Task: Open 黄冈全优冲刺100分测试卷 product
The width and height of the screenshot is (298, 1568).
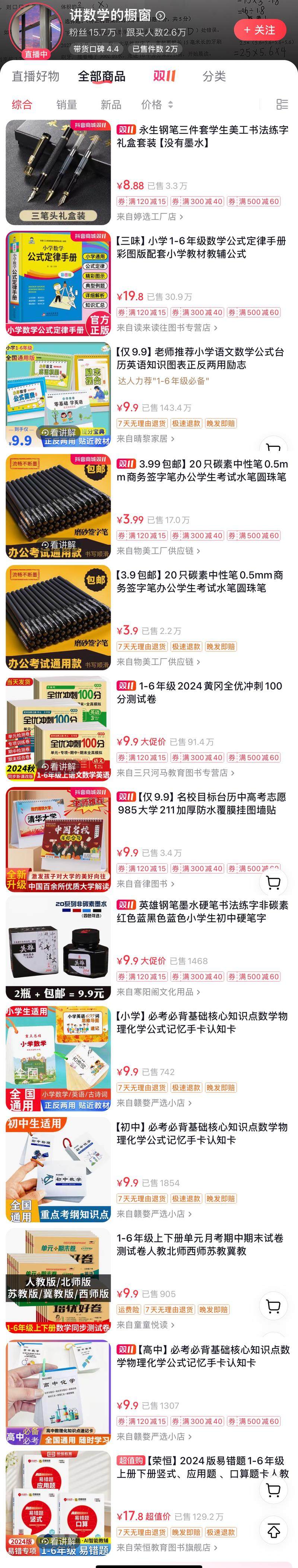Action: [202, 692]
